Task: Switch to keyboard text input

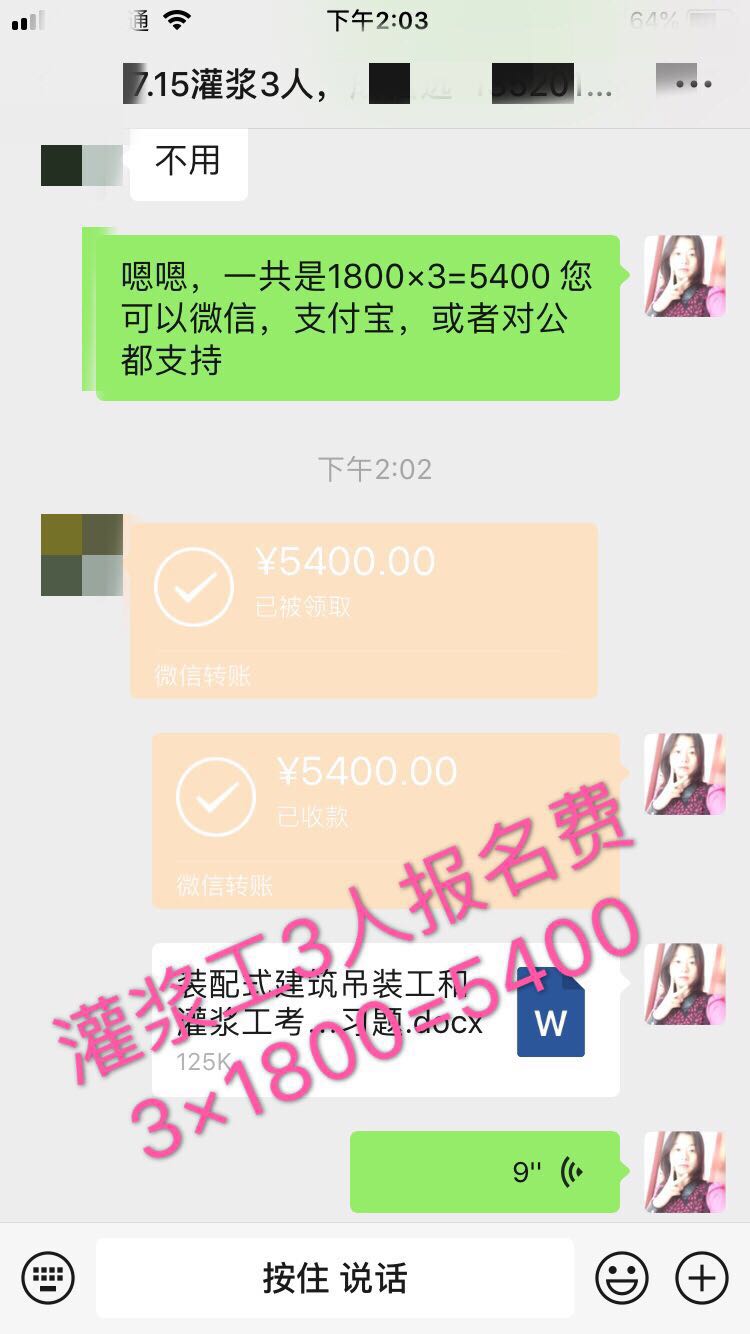Action: [x=48, y=1277]
